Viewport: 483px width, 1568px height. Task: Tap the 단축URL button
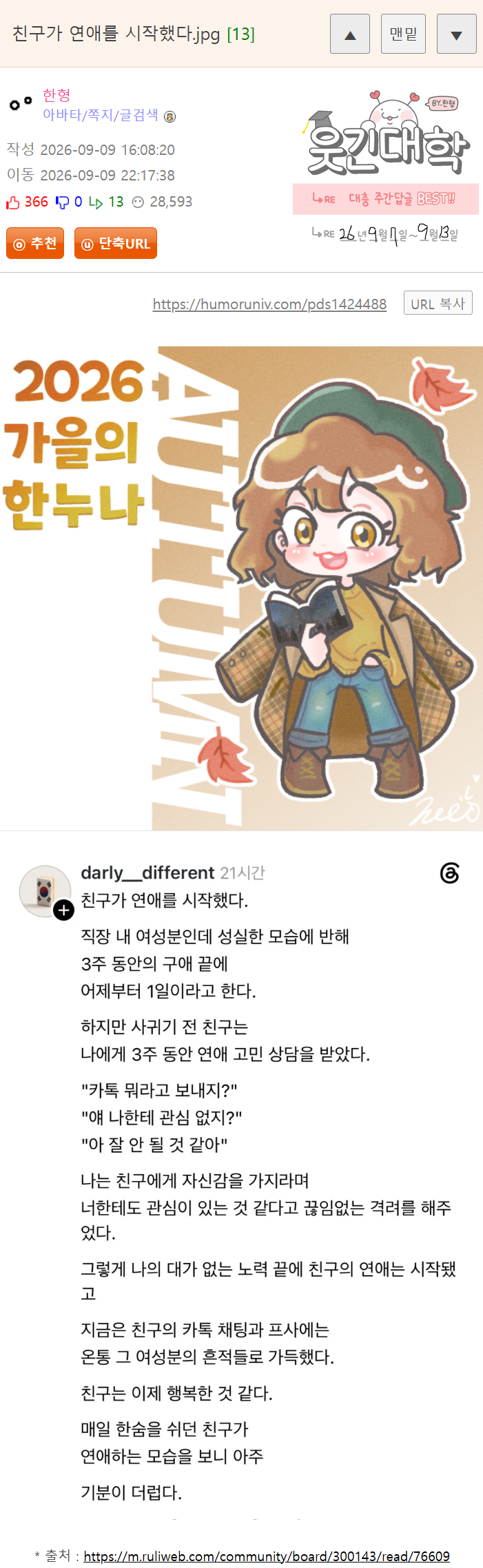[116, 243]
